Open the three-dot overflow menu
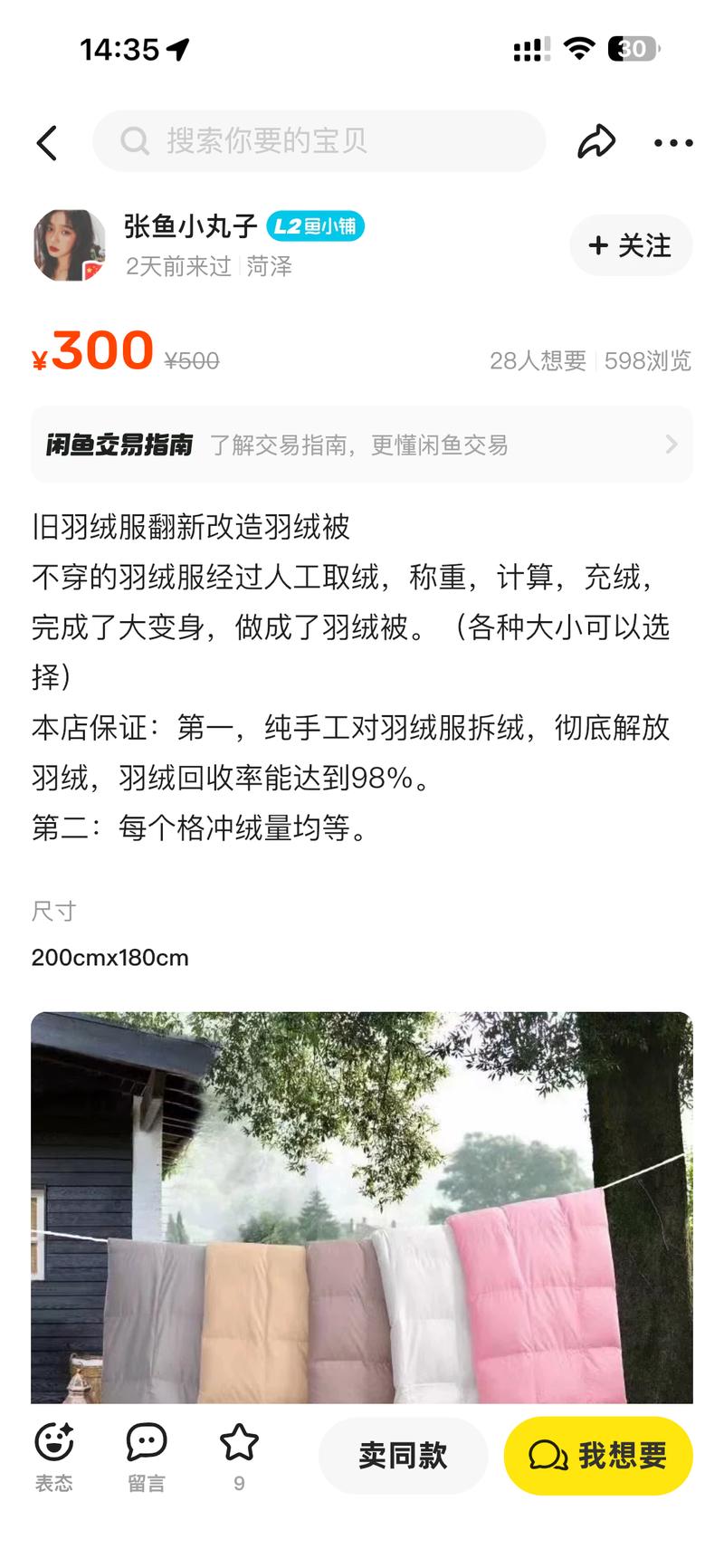 [x=673, y=143]
